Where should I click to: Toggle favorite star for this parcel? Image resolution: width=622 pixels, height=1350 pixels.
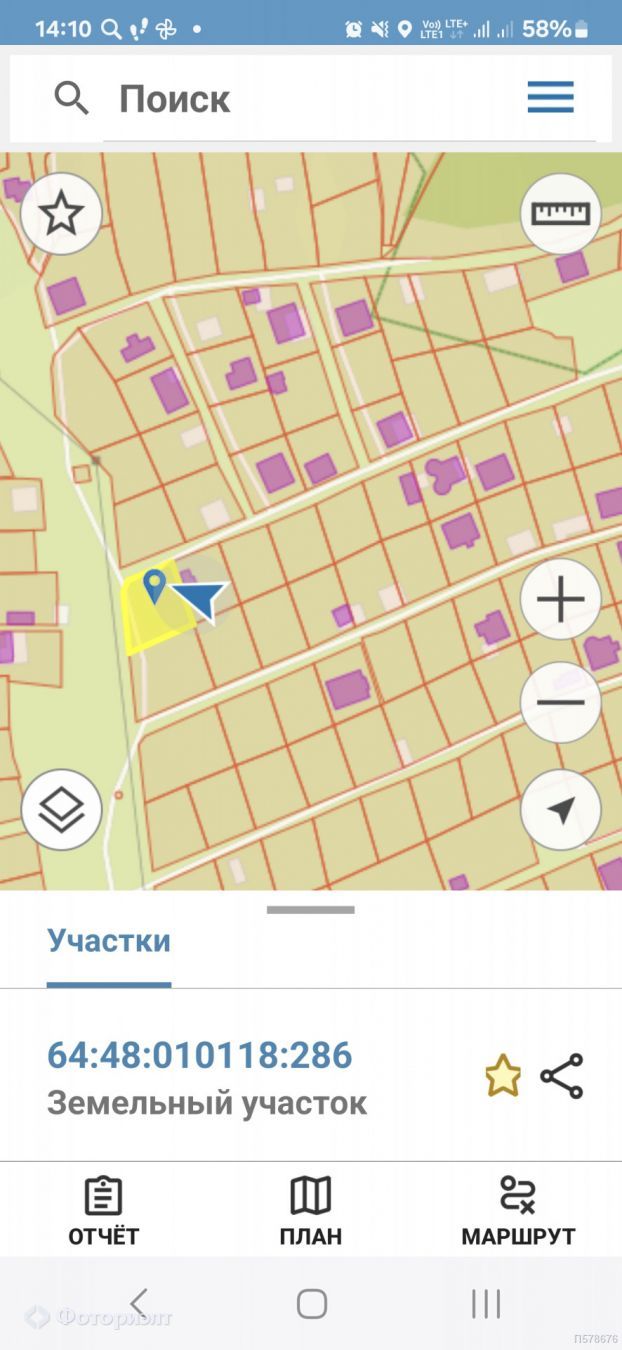tap(503, 1077)
